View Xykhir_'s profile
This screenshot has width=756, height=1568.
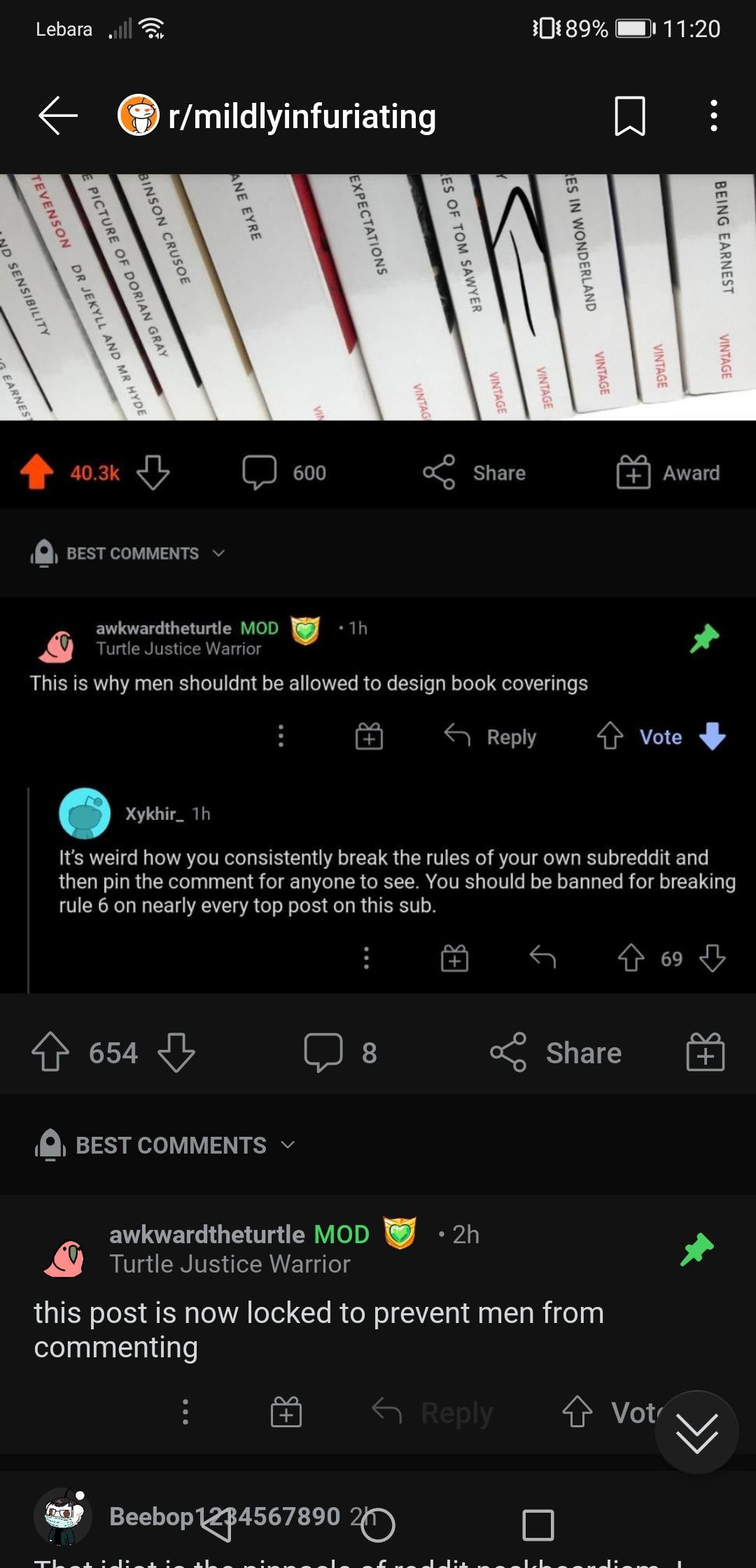point(154,813)
